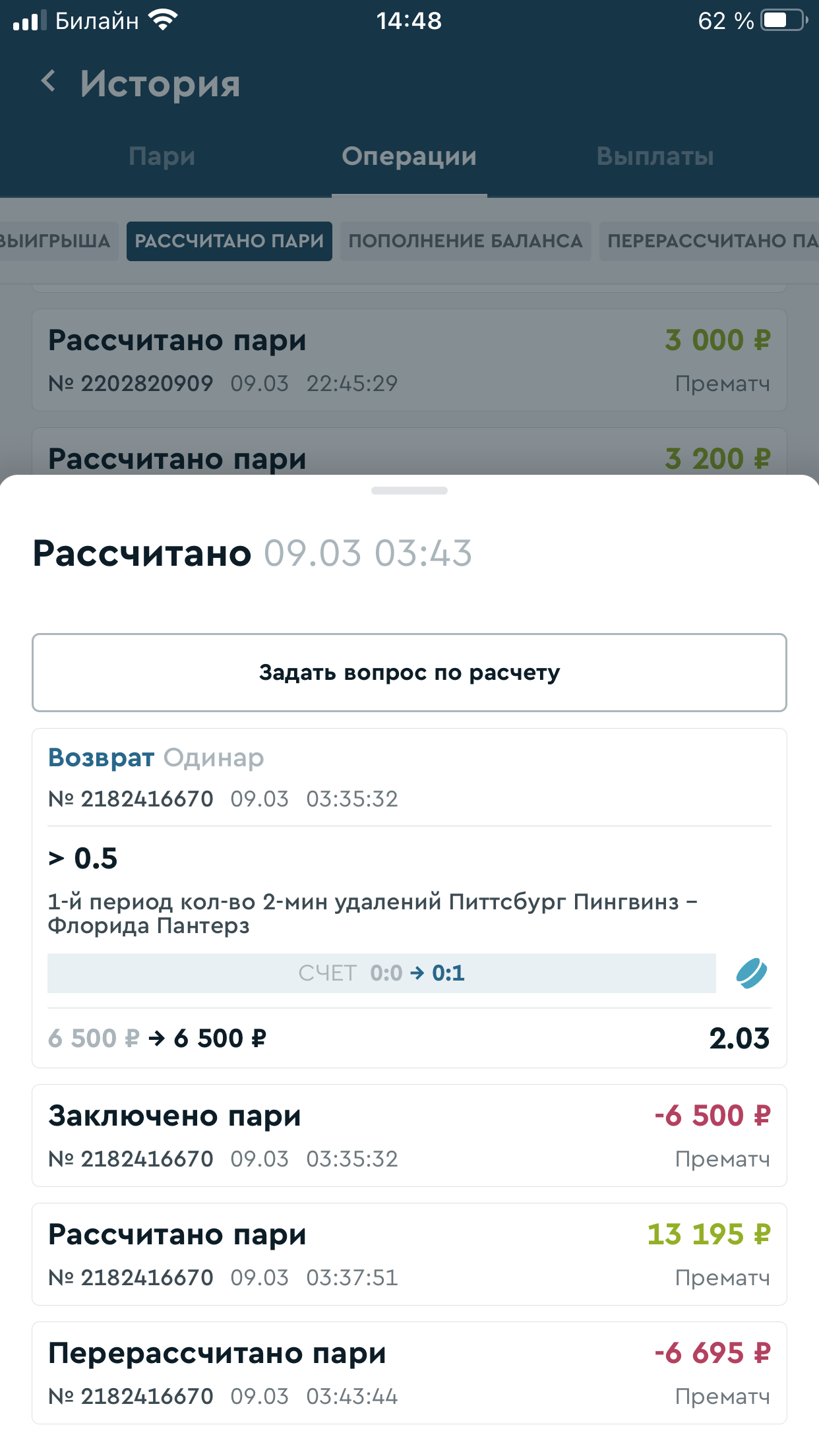Switch to the Пари tab
The height and width of the screenshot is (1456, 819).
click(162, 157)
